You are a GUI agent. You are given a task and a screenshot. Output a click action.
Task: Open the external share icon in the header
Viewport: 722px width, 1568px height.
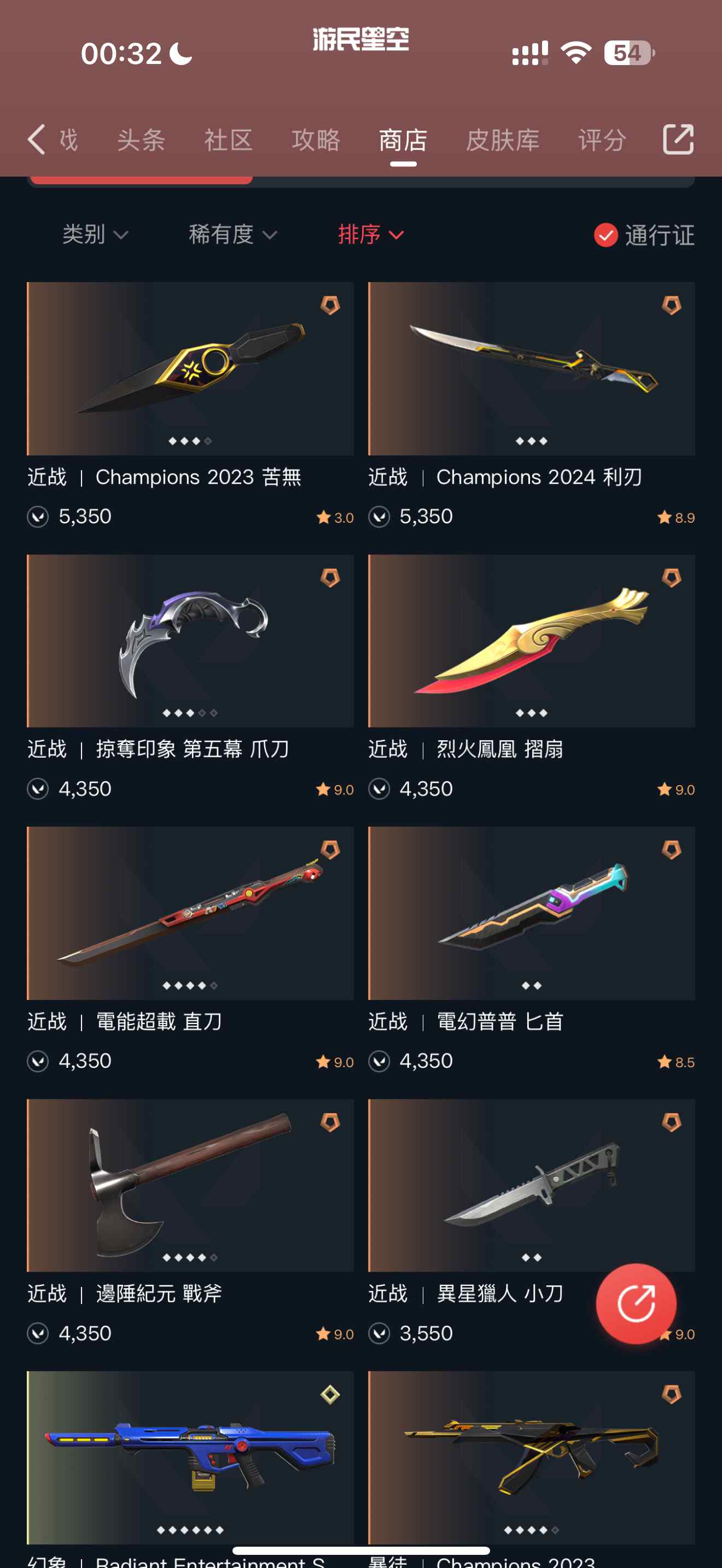[x=678, y=139]
